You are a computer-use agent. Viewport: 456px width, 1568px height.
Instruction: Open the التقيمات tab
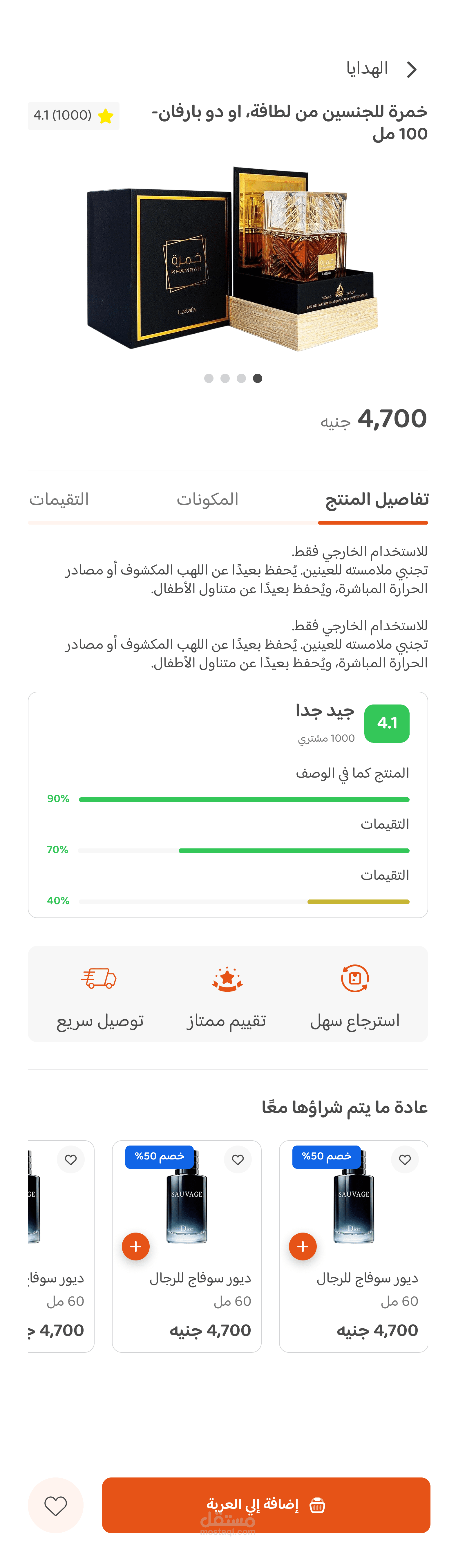coord(59,500)
